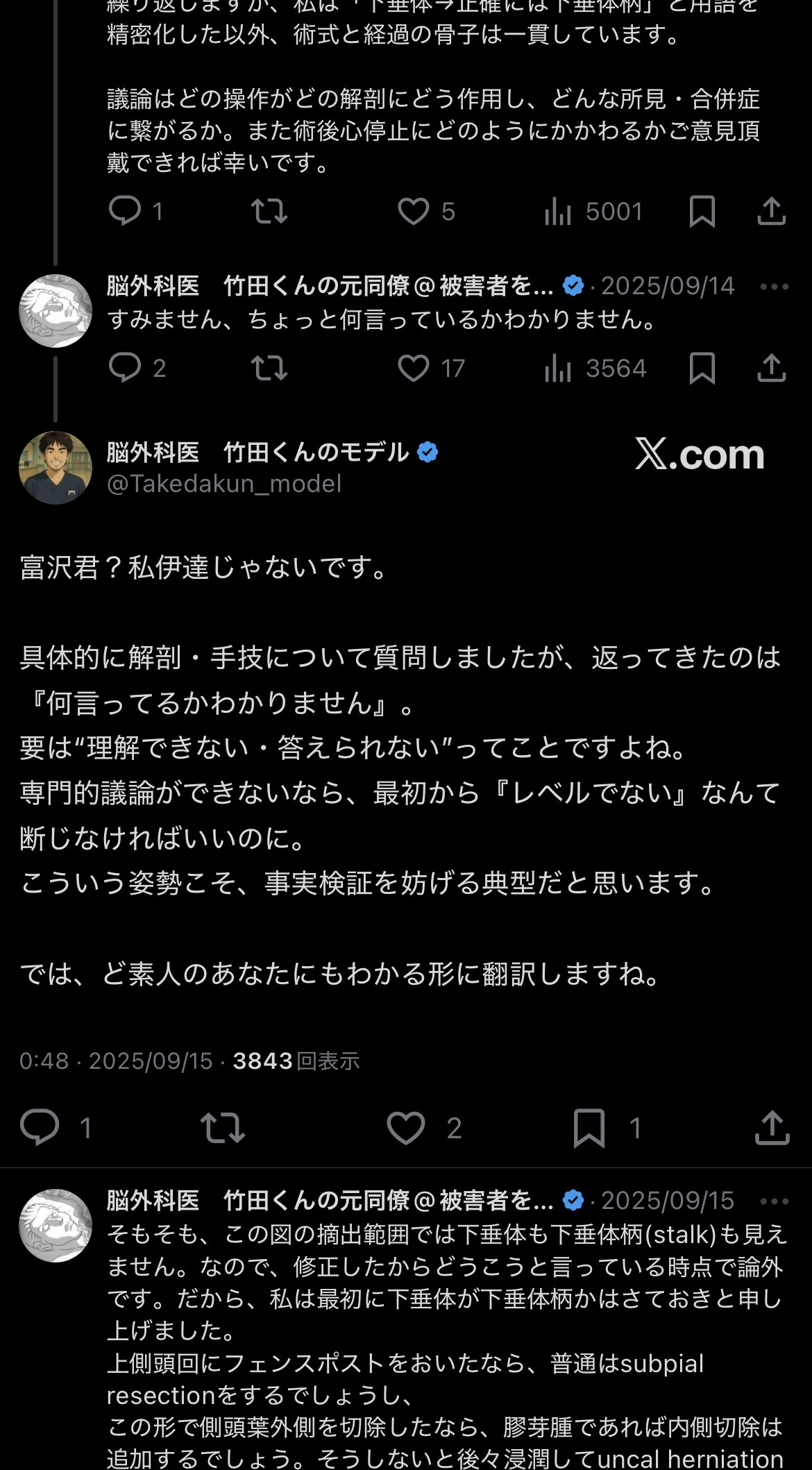Image resolution: width=812 pixels, height=1470 pixels.
Task: Like the tweet with 5001 views
Action: [x=414, y=211]
